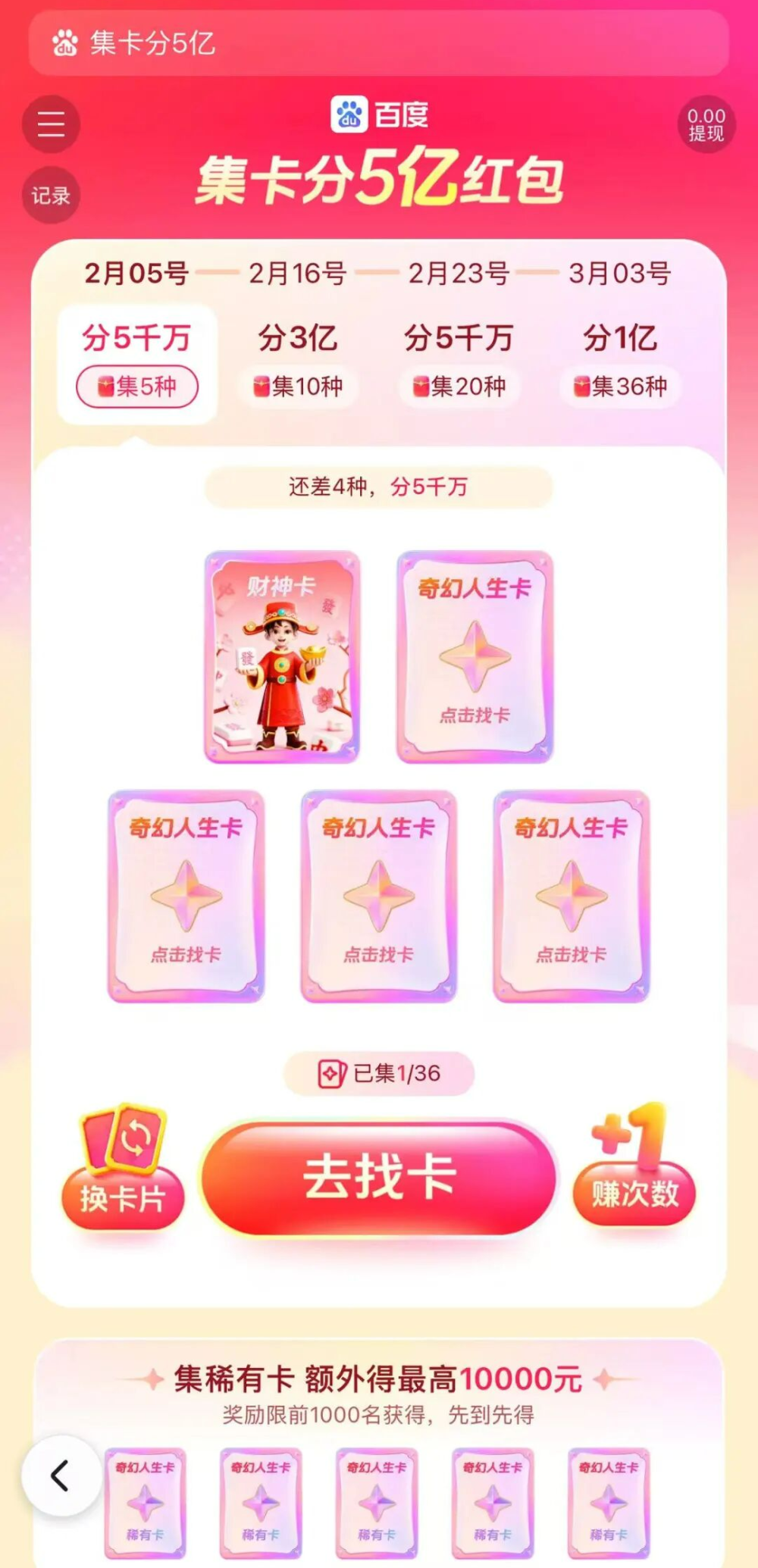Click the 还差4种 分5千万 banner
Screen dimensions: 758x1568
[x=379, y=488]
